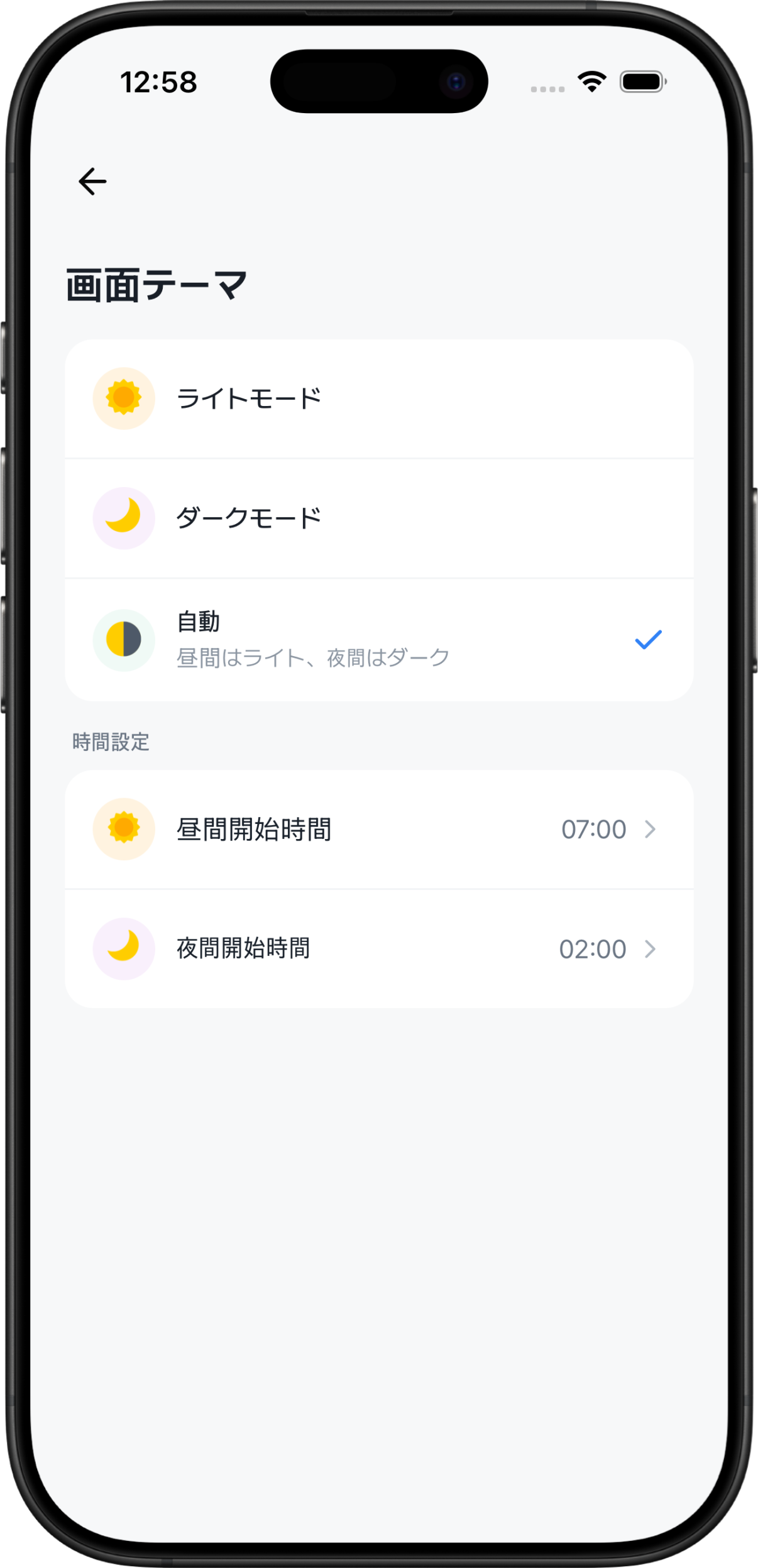Viewport: 758px width, 1568px height.
Task: Click the moon icon beside 夜間開始時間
Action: pos(124,949)
